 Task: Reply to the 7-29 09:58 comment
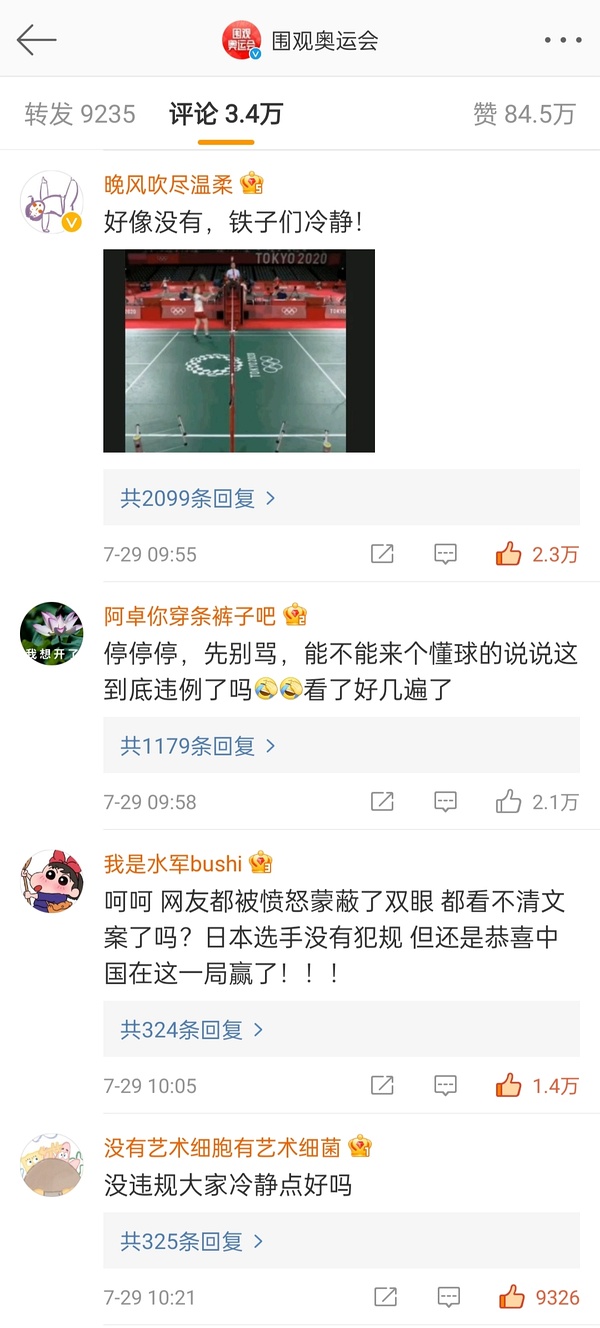click(445, 802)
